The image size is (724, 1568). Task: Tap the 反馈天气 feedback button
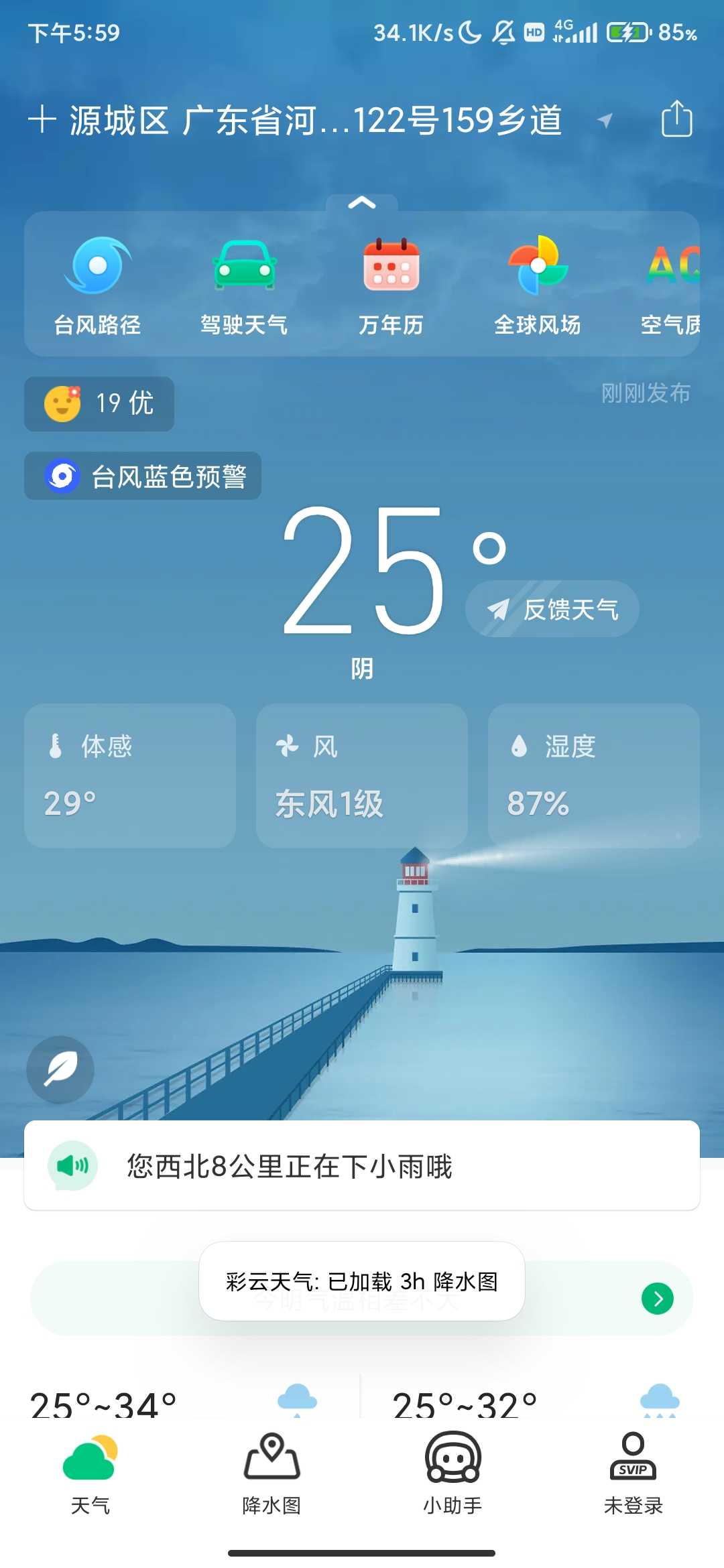coord(551,609)
